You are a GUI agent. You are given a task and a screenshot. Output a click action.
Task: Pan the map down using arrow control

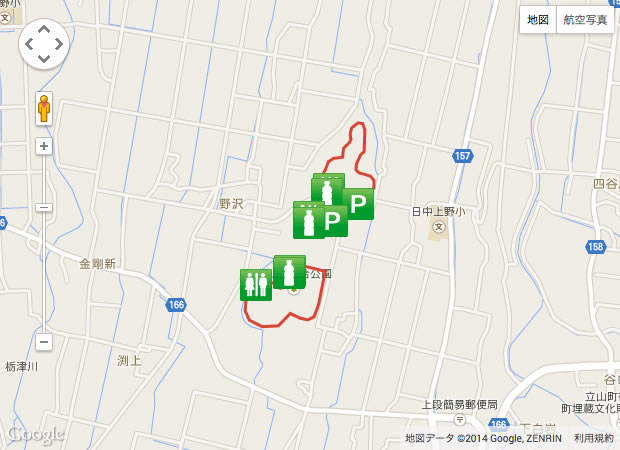click(x=43, y=59)
